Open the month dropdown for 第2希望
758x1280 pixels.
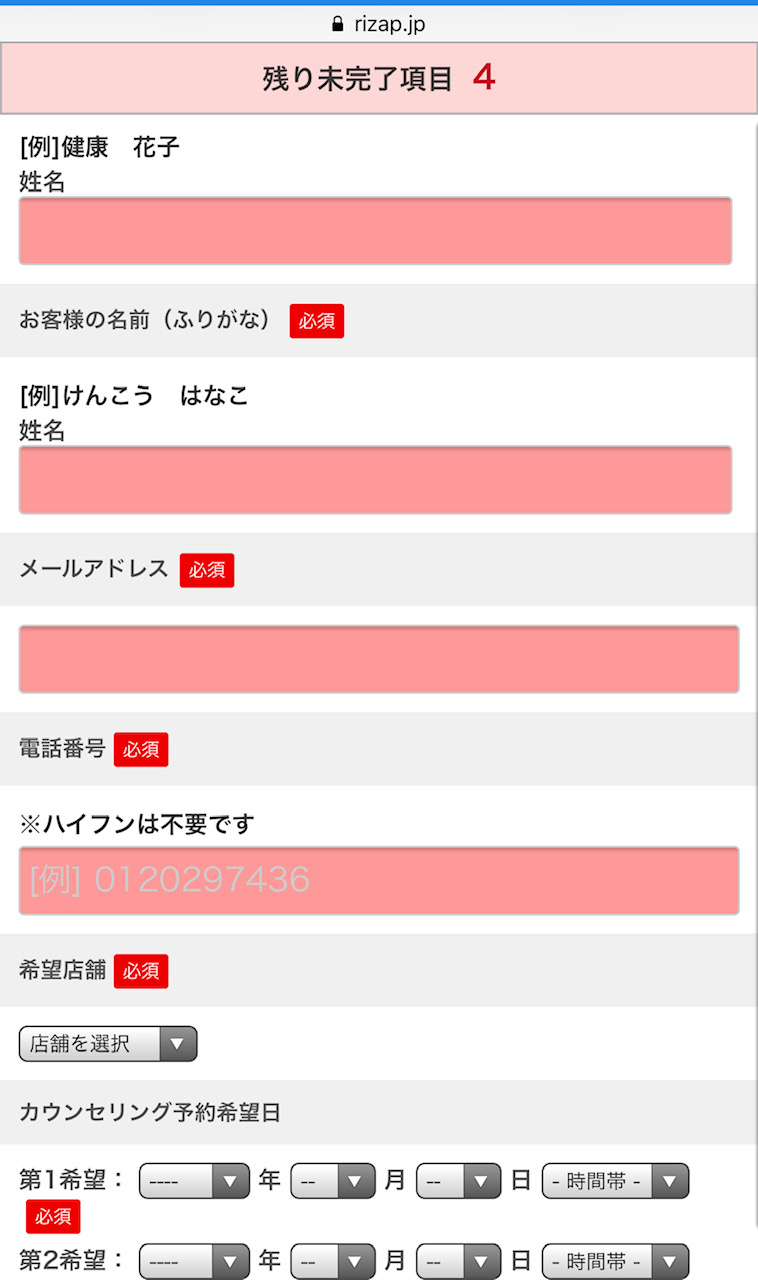[x=333, y=1261]
